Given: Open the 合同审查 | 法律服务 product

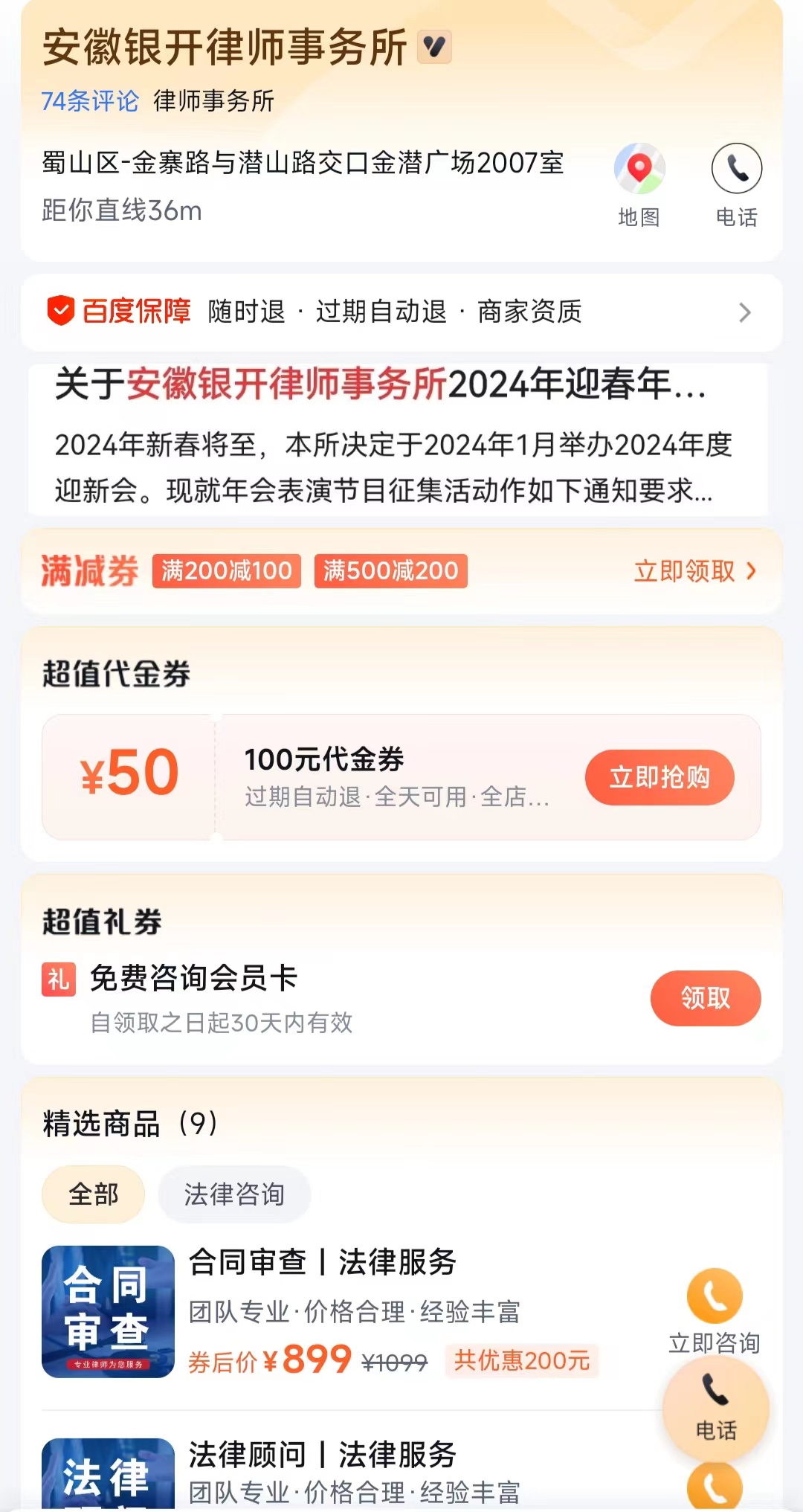Looking at the screenshot, I should pyautogui.click(x=357, y=1312).
